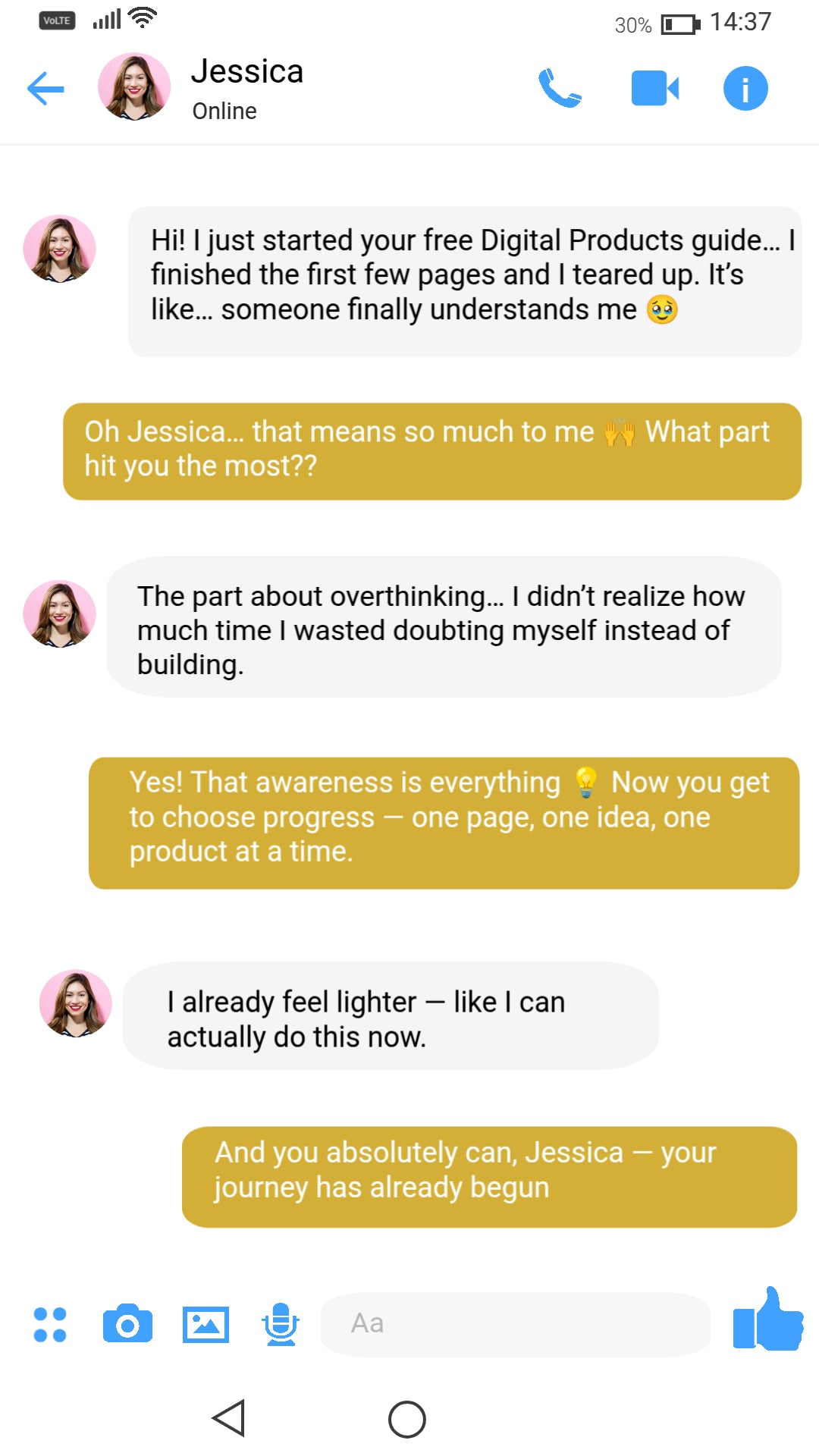Image resolution: width=819 pixels, height=1456 pixels.
Task: Focus the Aa message input field
Action: (x=516, y=1324)
